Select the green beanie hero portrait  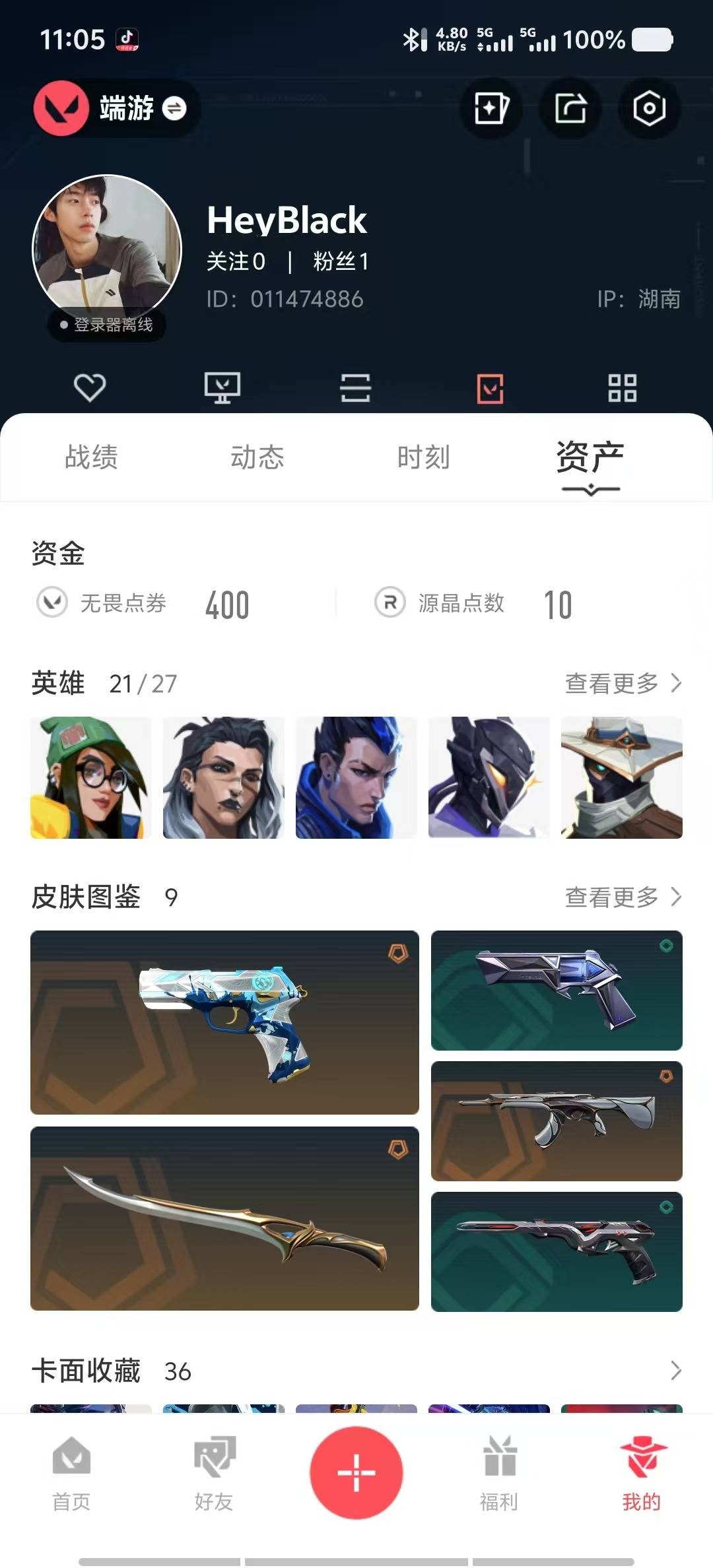click(x=91, y=777)
